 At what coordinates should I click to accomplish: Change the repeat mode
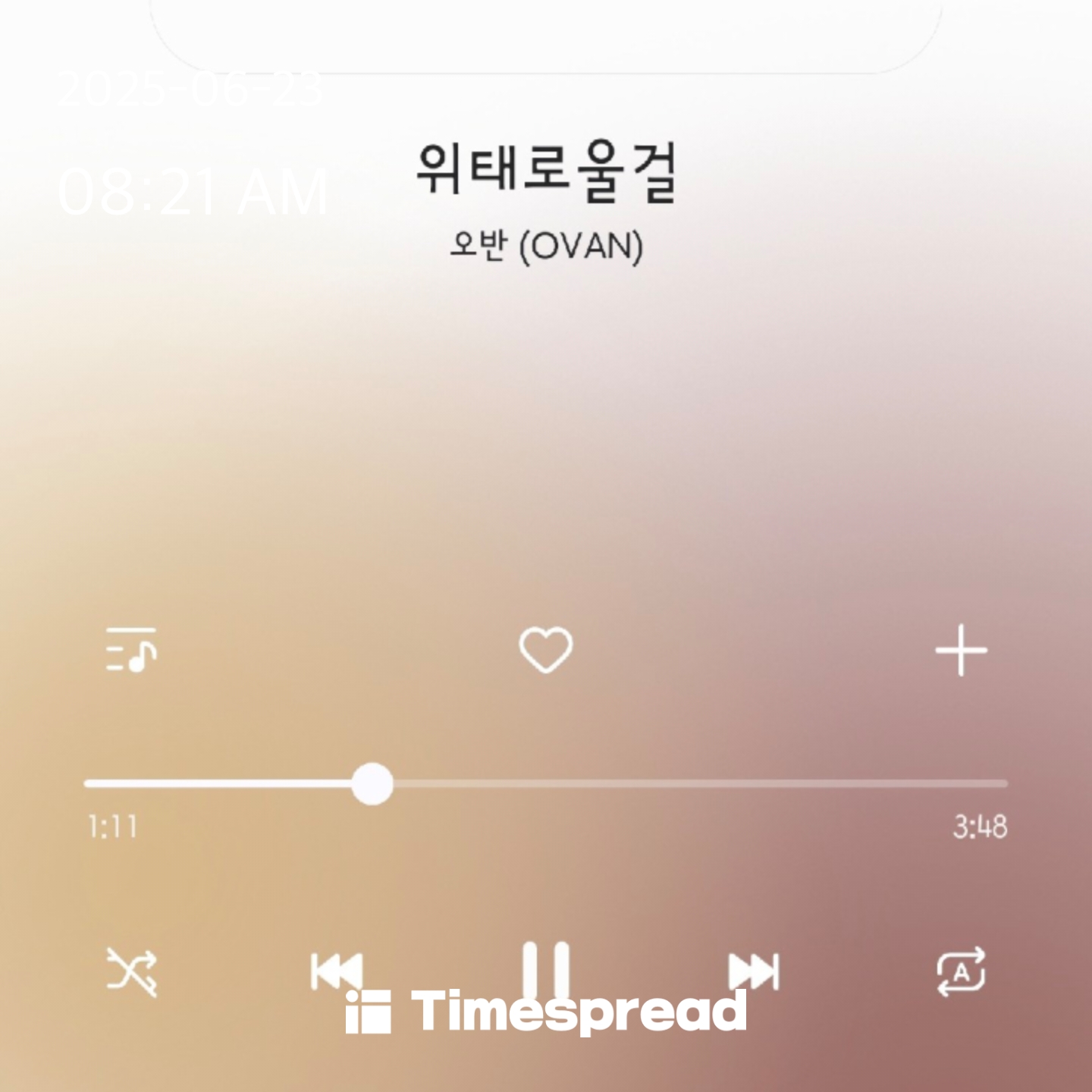961,971
